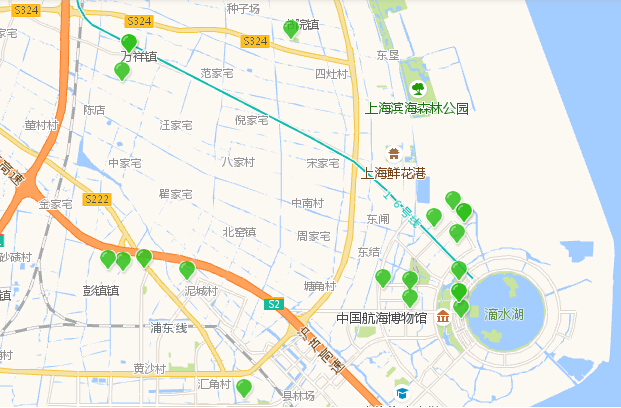Select the green marker below 万祥镇
This screenshot has width=621, height=408.
point(122,71)
